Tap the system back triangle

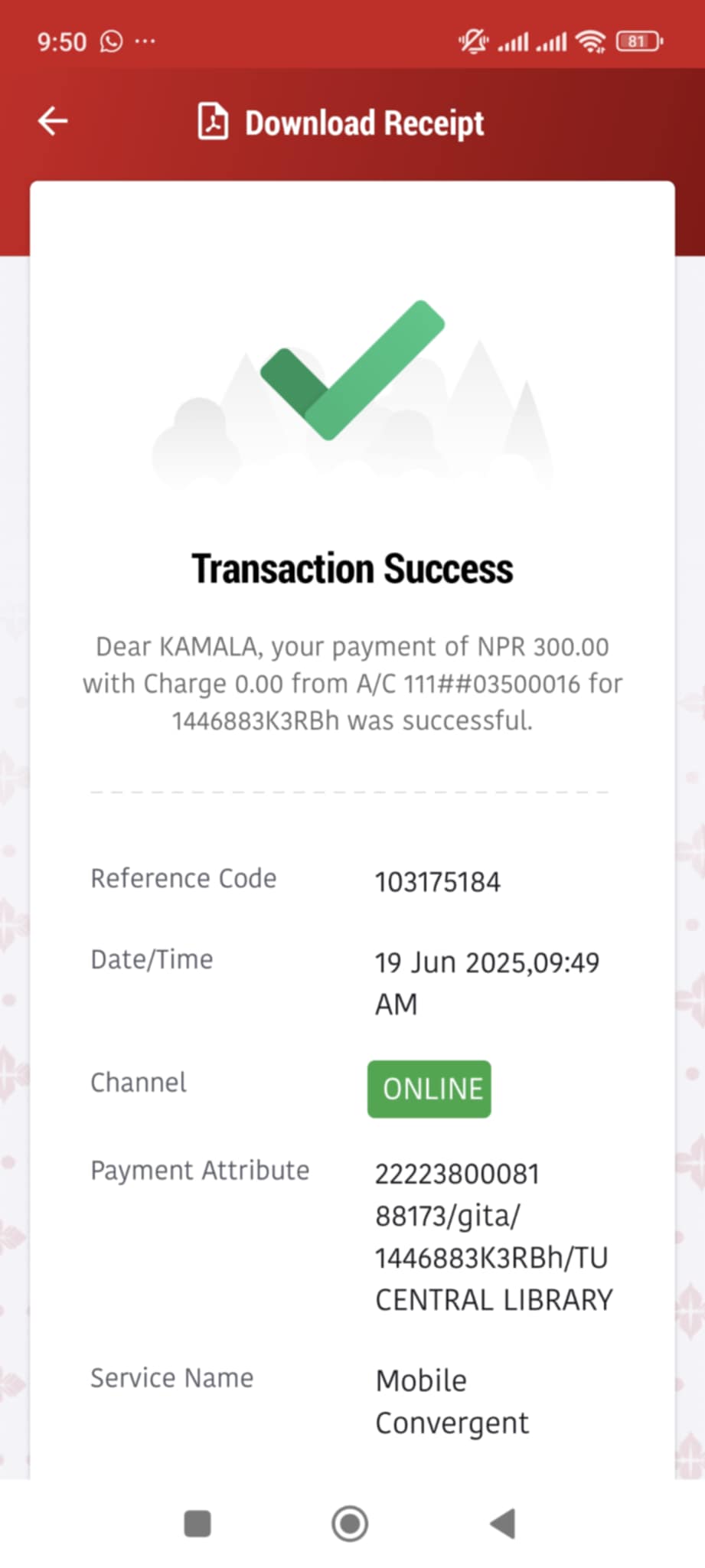pos(503,1523)
